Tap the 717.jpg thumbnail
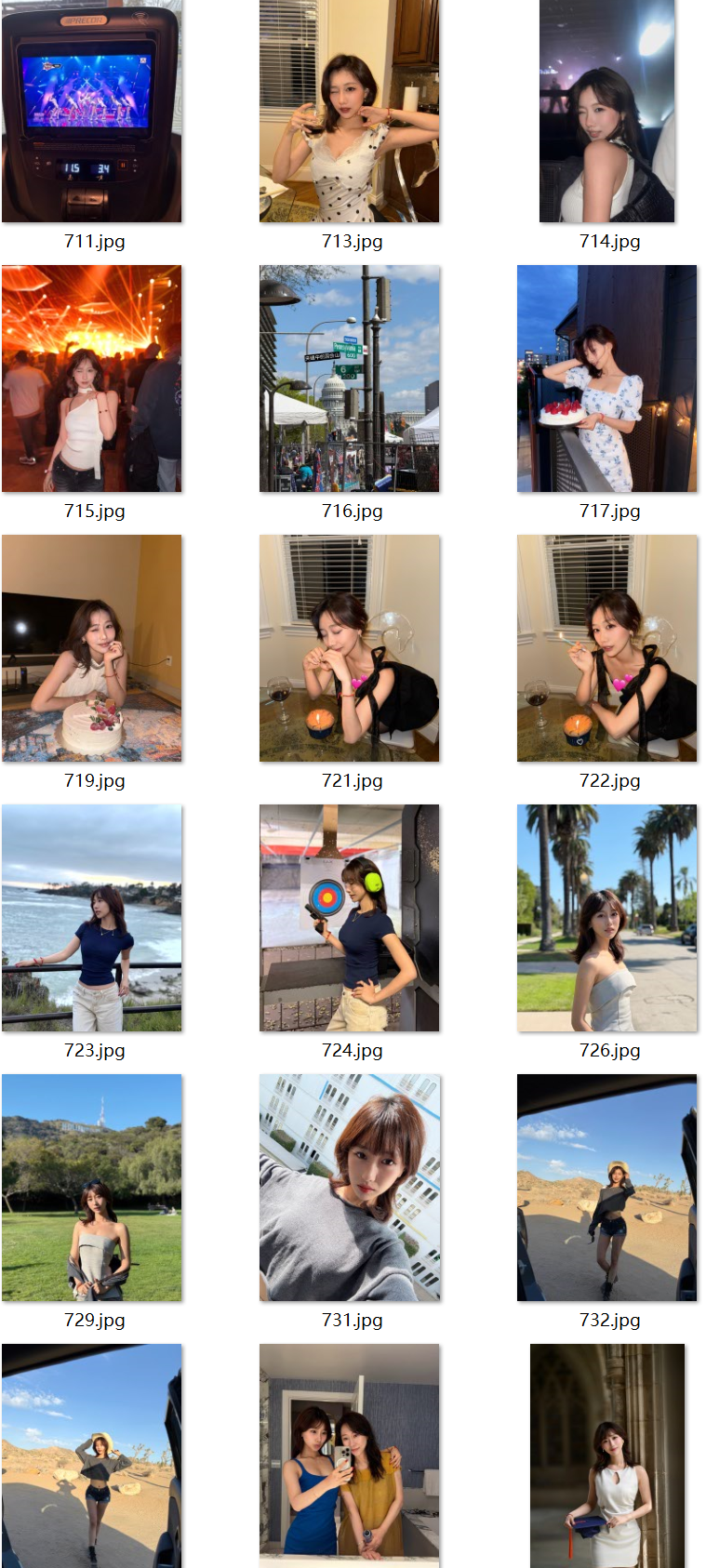Viewport: 706px width, 1568px height. coord(606,379)
